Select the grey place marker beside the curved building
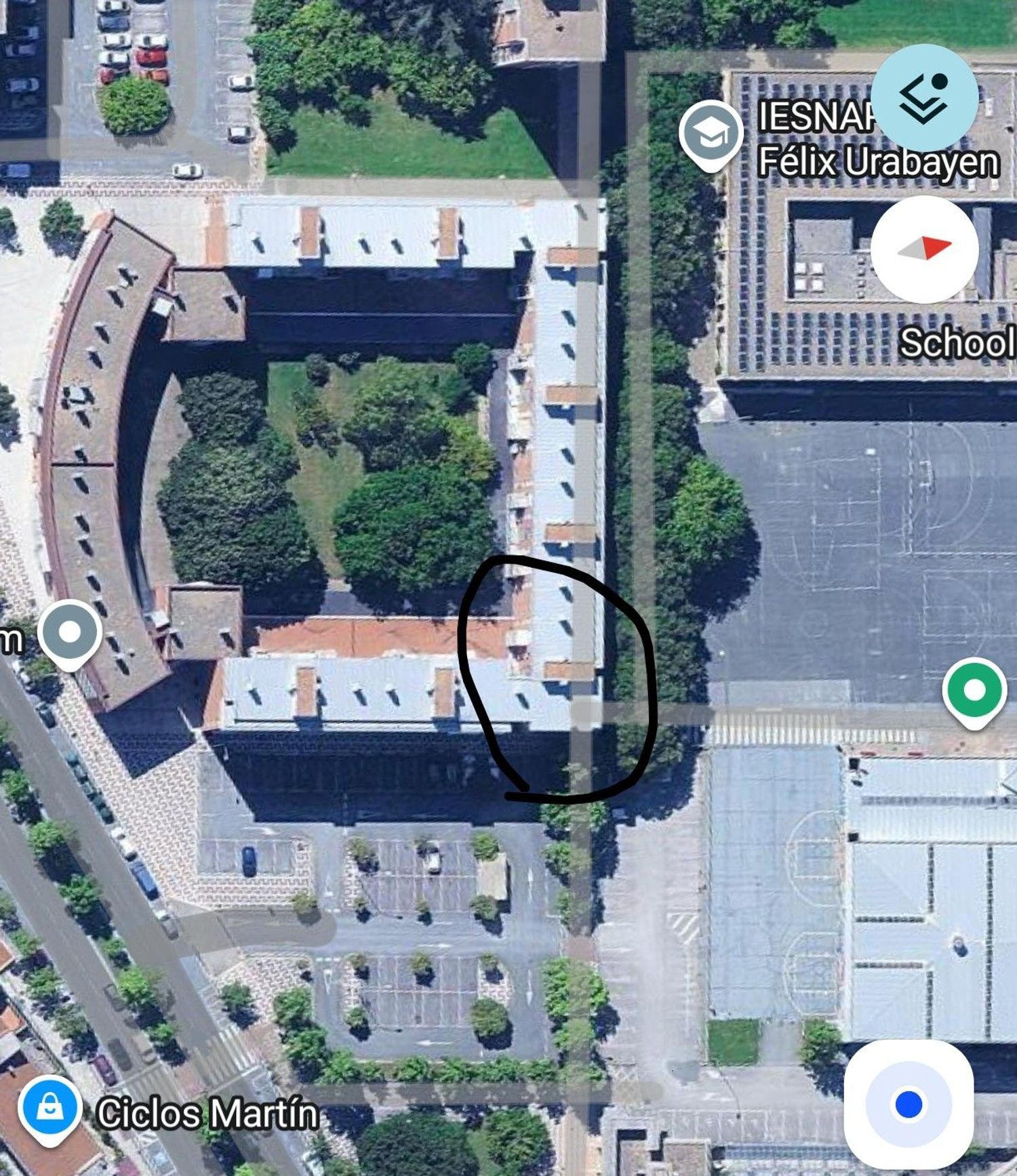1017x1176 pixels. click(x=70, y=633)
